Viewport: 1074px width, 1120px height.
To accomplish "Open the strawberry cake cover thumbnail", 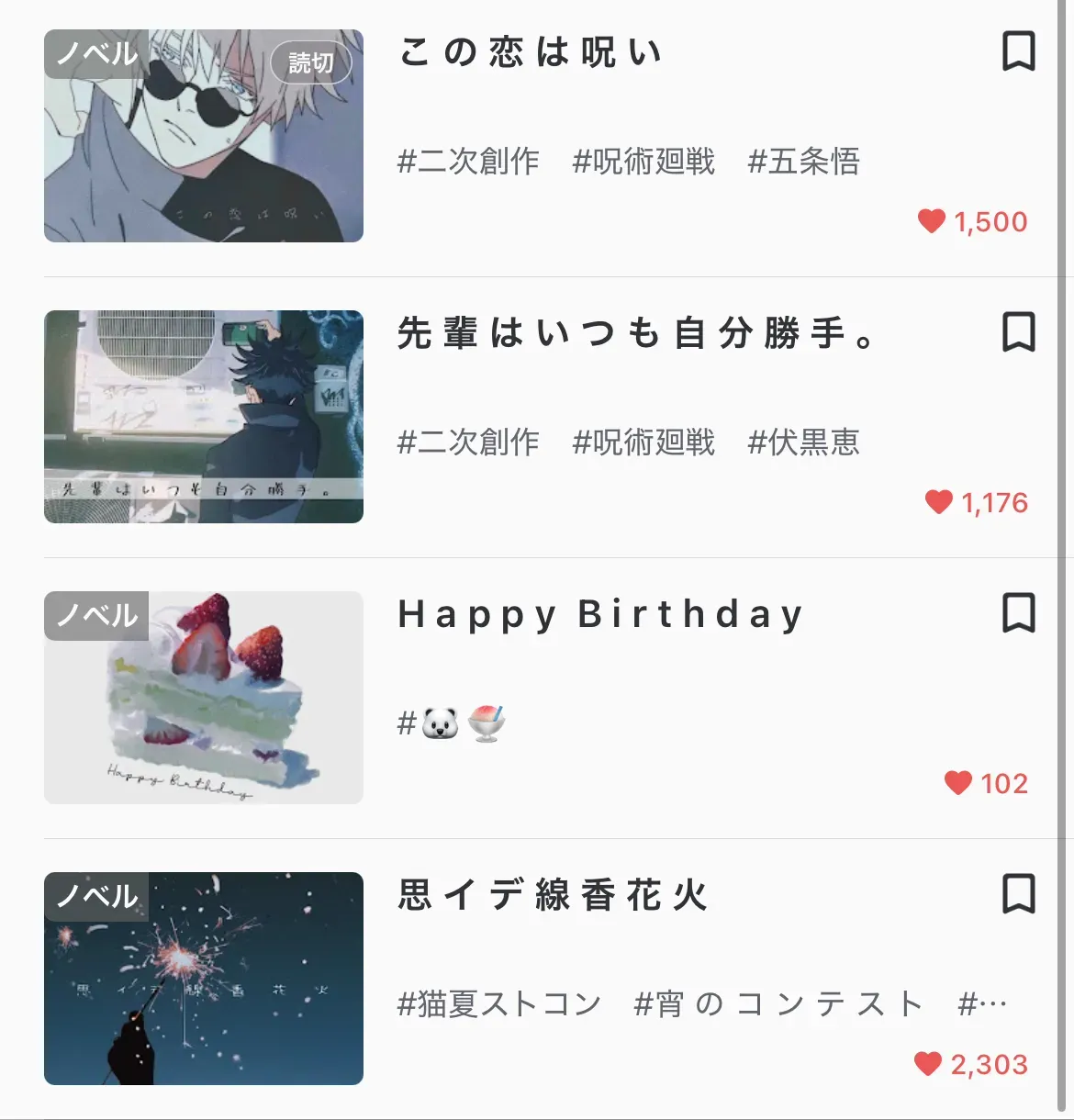I will (x=204, y=698).
